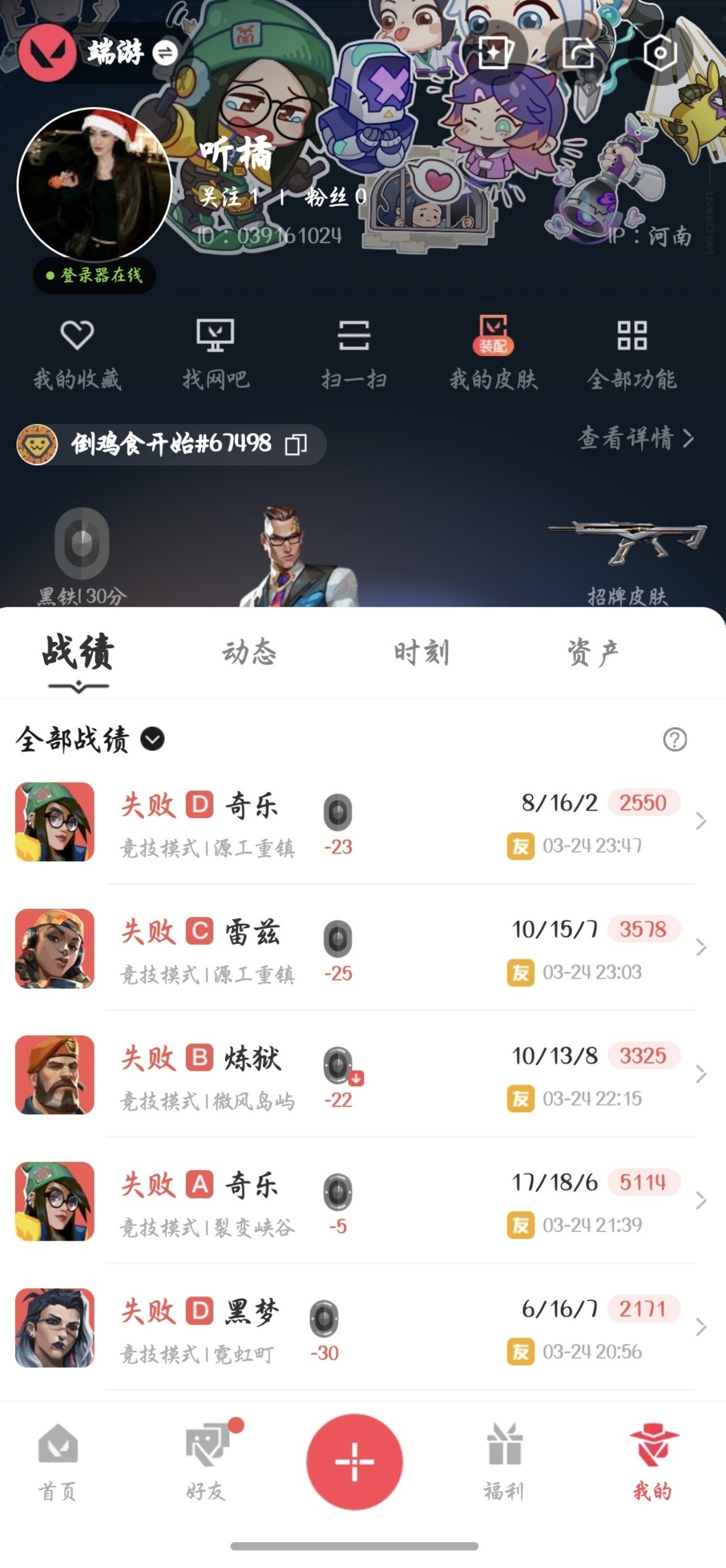The height and width of the screenshot is (1568, 726).
Task: Tap the red plus create button
Action: pos(354,1462)
